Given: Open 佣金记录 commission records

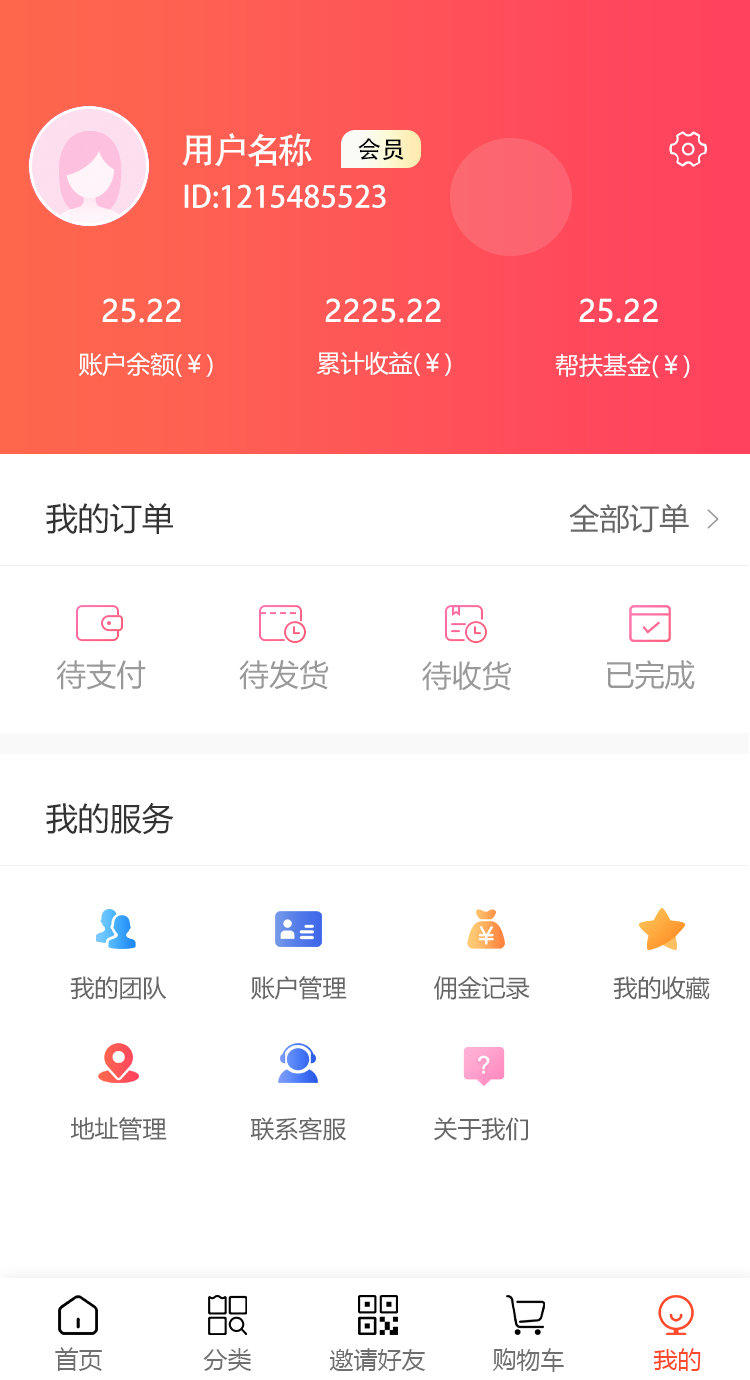Looking at the screenshot, I should [481, 950].
